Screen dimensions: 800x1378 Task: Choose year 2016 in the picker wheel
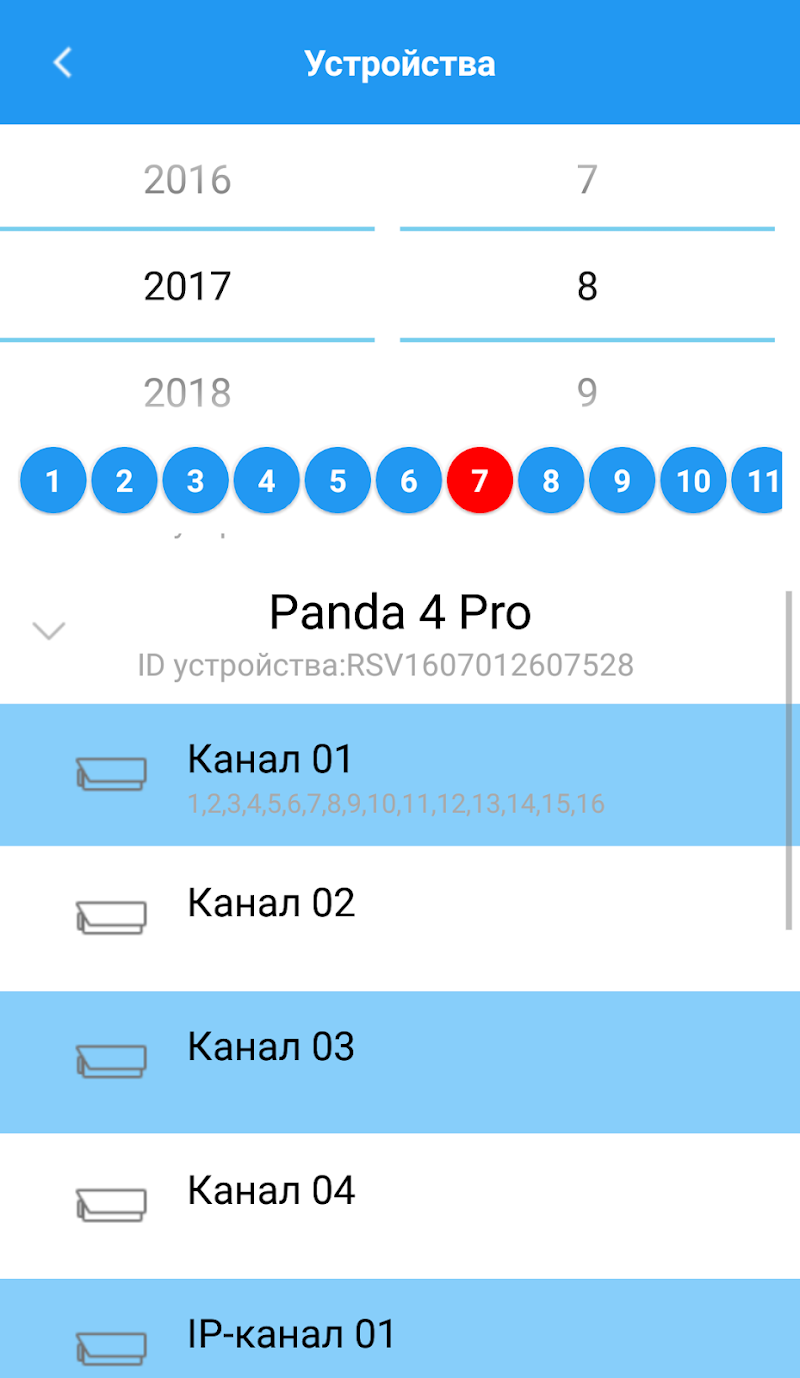(188, 180)
